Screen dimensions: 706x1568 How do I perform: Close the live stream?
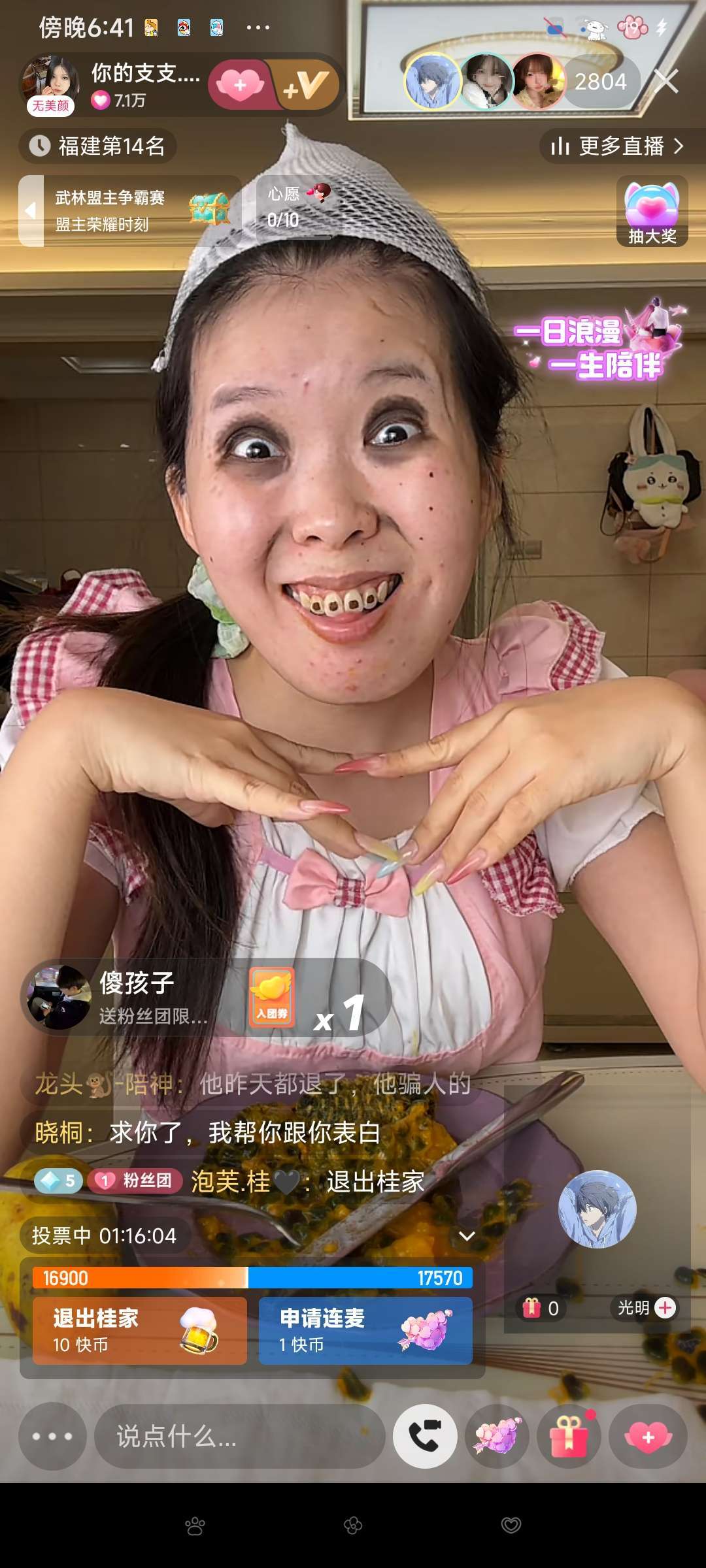[x=666, y=82]
